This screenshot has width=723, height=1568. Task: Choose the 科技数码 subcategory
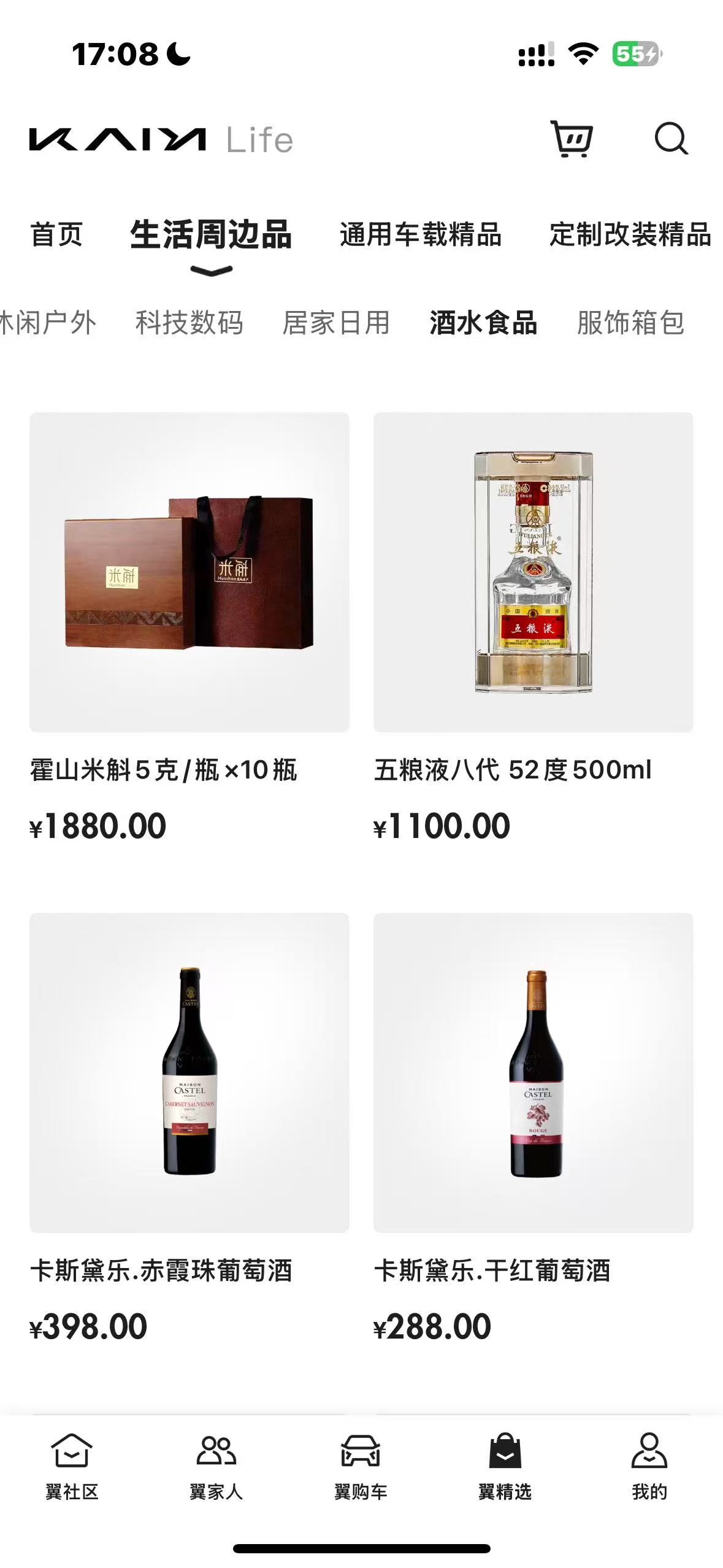point(189,323)
